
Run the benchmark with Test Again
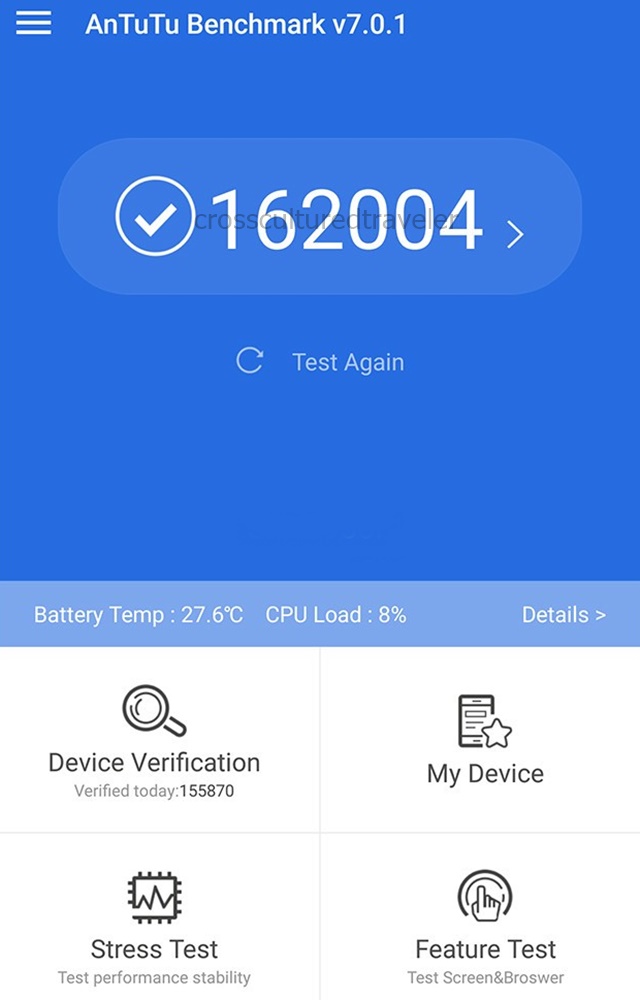tap(321, 362)
